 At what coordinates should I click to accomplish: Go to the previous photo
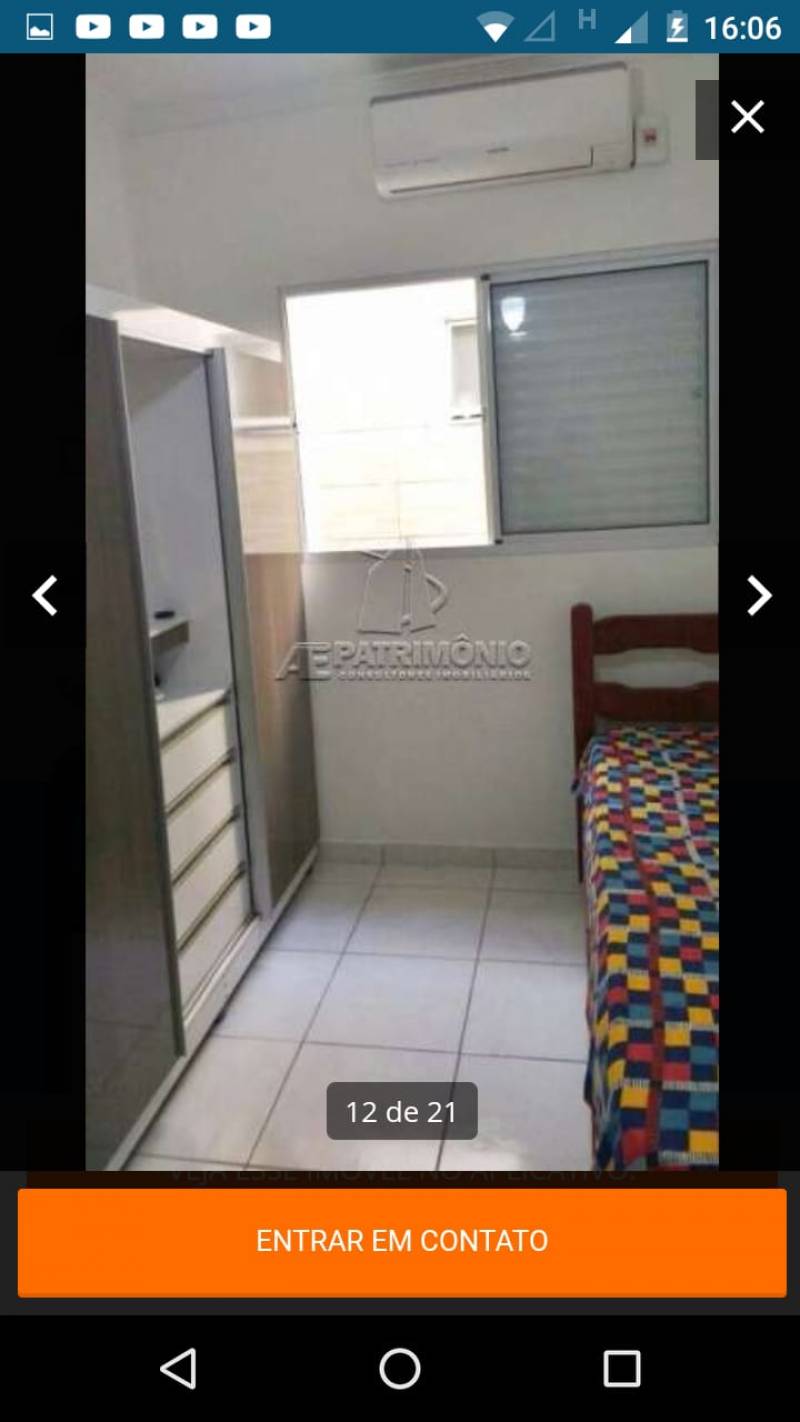click(44, 596)
